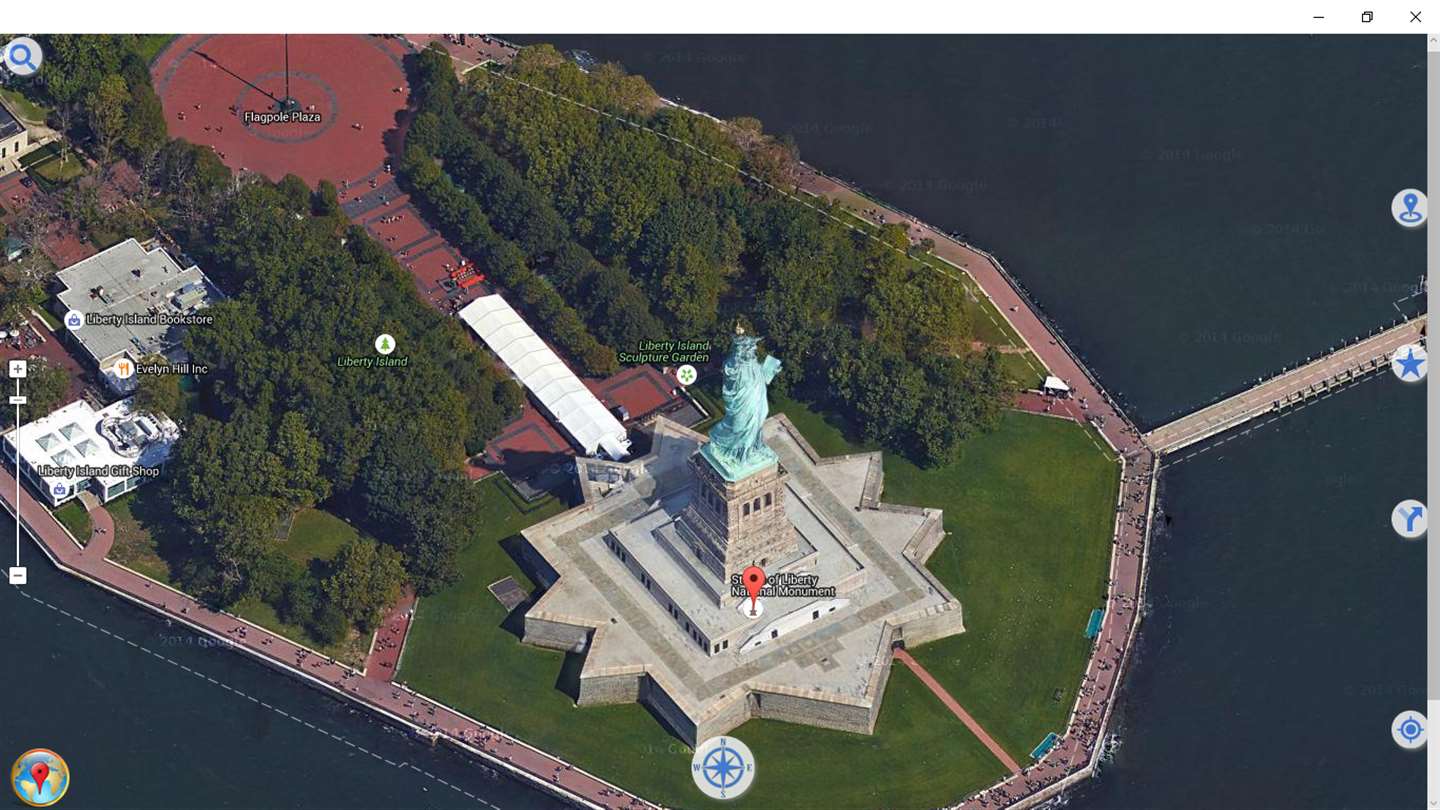Select the Statue of Liberty red pin
This screenshot has width=1440, height=810.
coord(754,584)
